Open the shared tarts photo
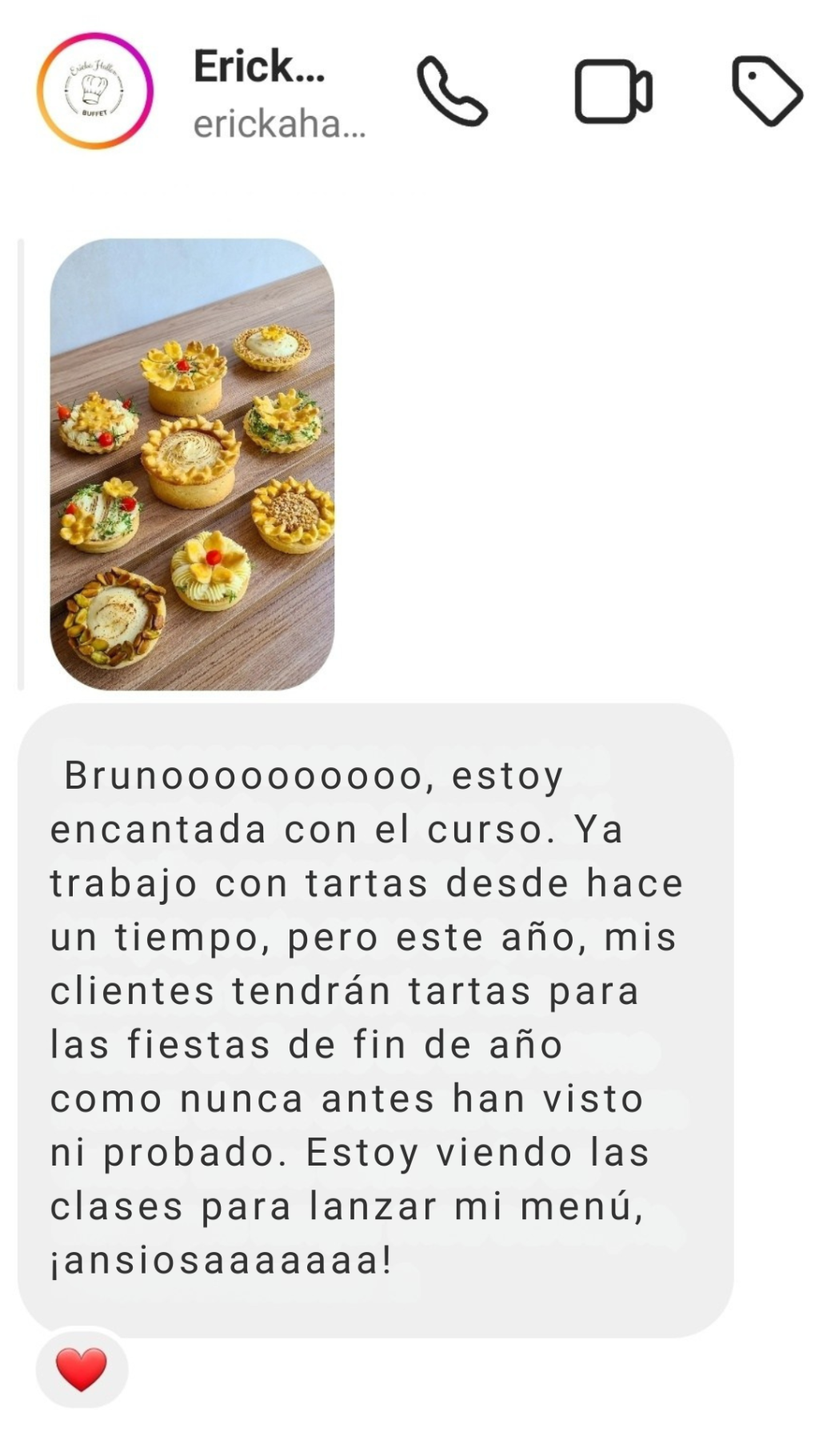 point(192,464)
